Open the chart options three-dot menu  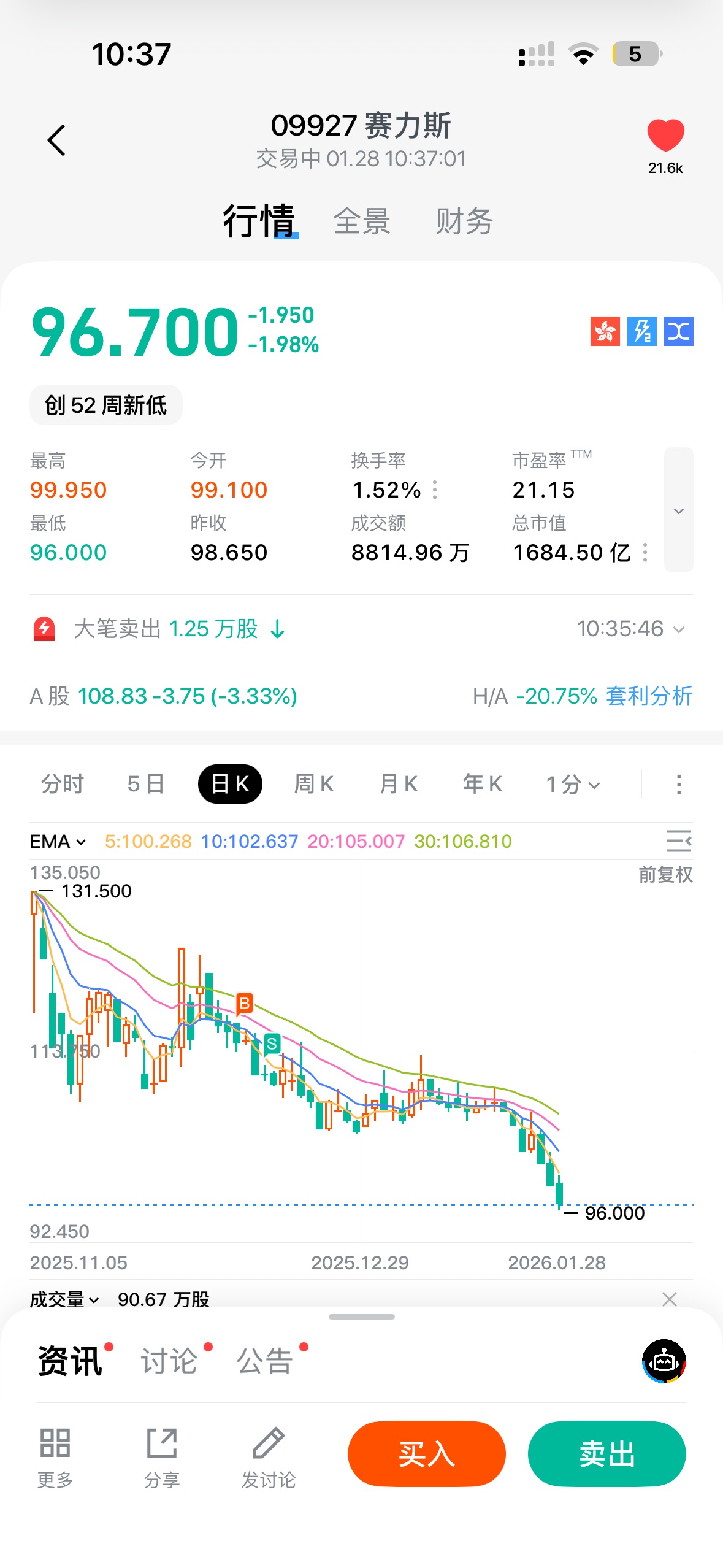click(678, 784)
